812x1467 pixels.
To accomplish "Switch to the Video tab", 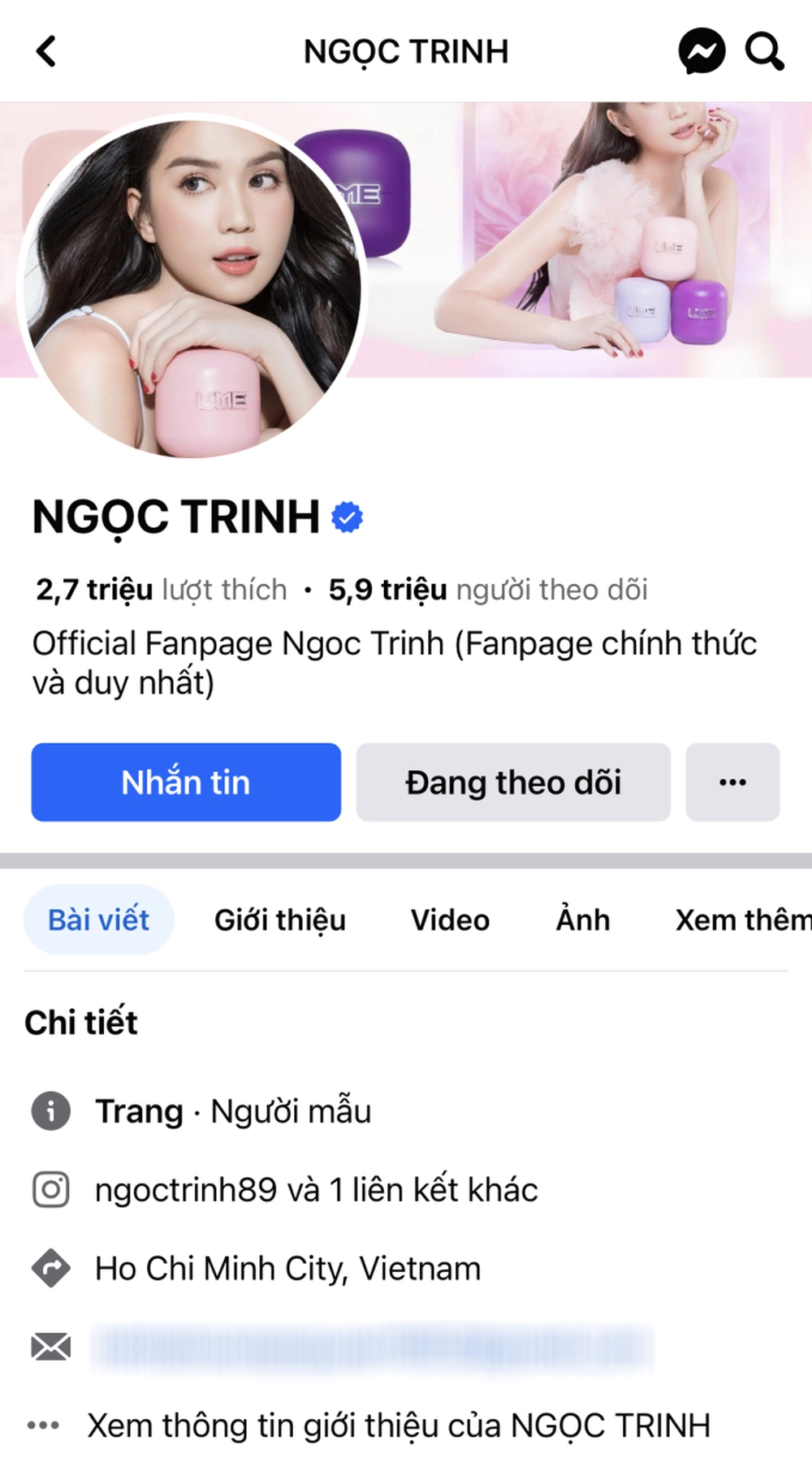I will (450, 919).
